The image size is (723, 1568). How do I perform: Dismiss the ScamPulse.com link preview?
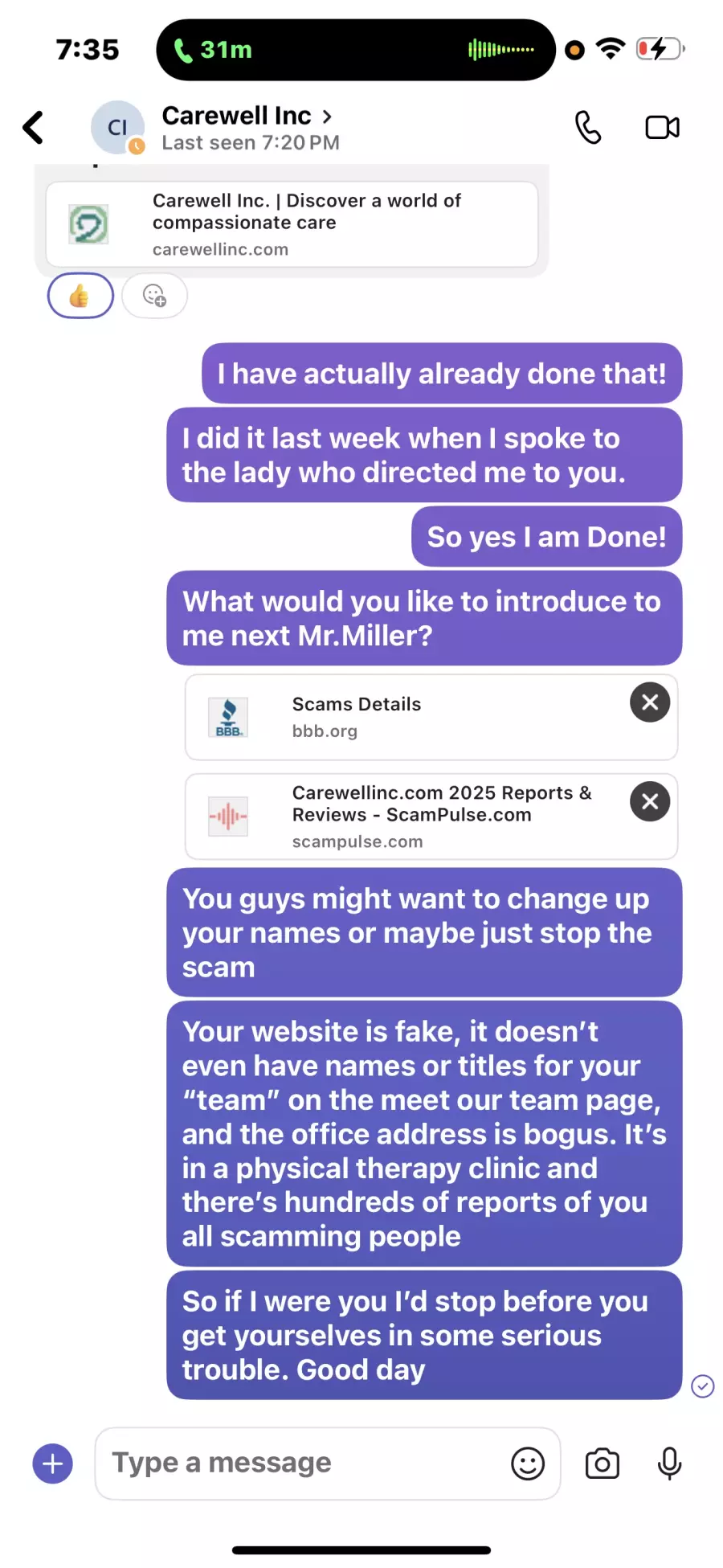[649, 802]
